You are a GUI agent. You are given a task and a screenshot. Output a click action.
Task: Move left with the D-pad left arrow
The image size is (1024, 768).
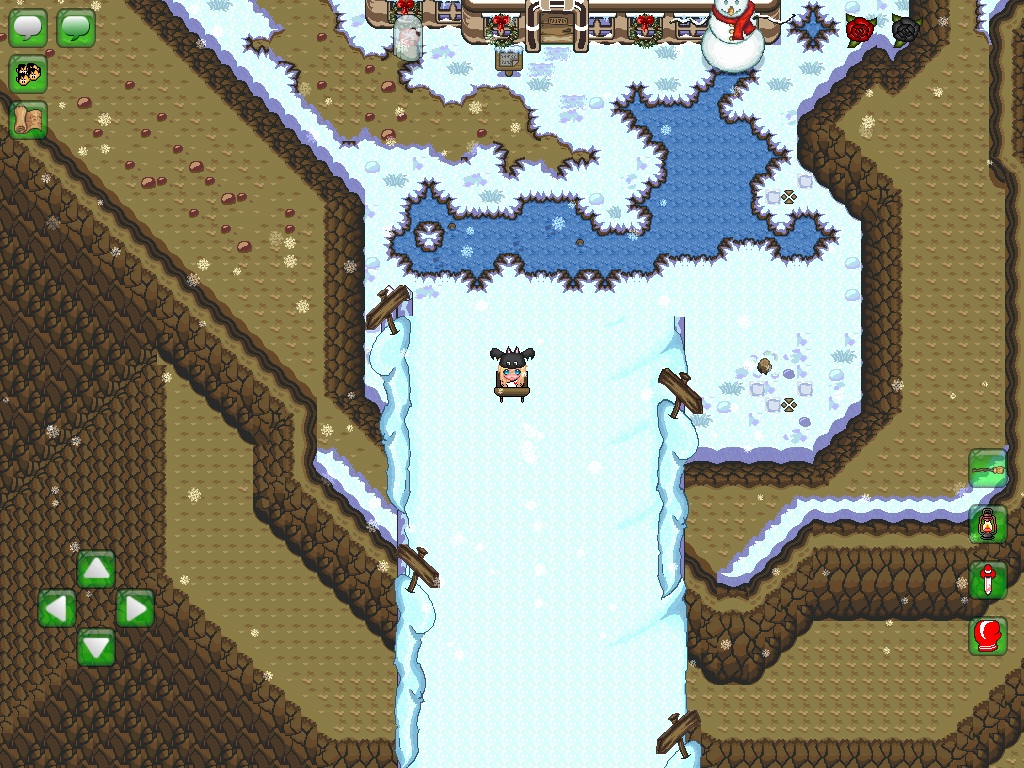pos(57,608)
